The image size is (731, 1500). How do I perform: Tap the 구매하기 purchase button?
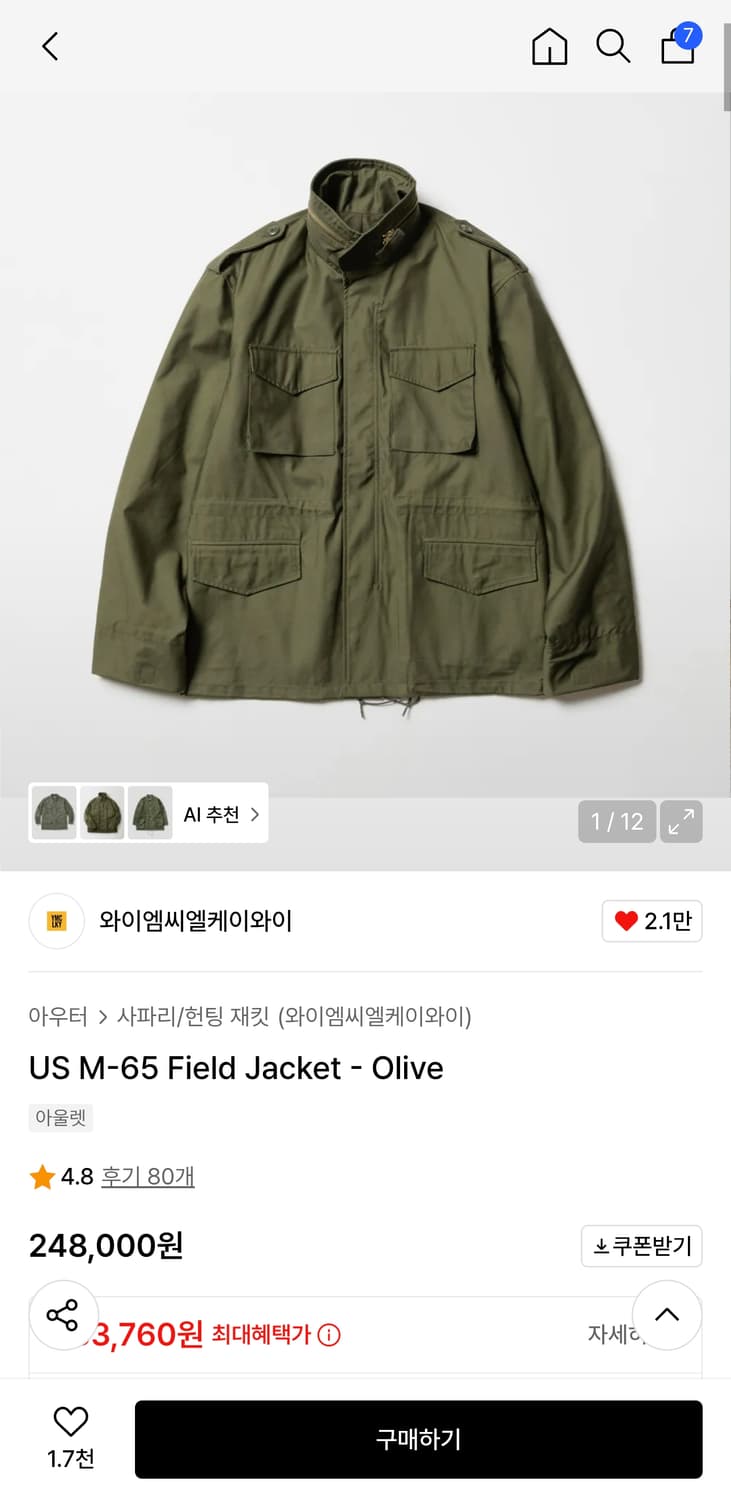pos(418,1438)
